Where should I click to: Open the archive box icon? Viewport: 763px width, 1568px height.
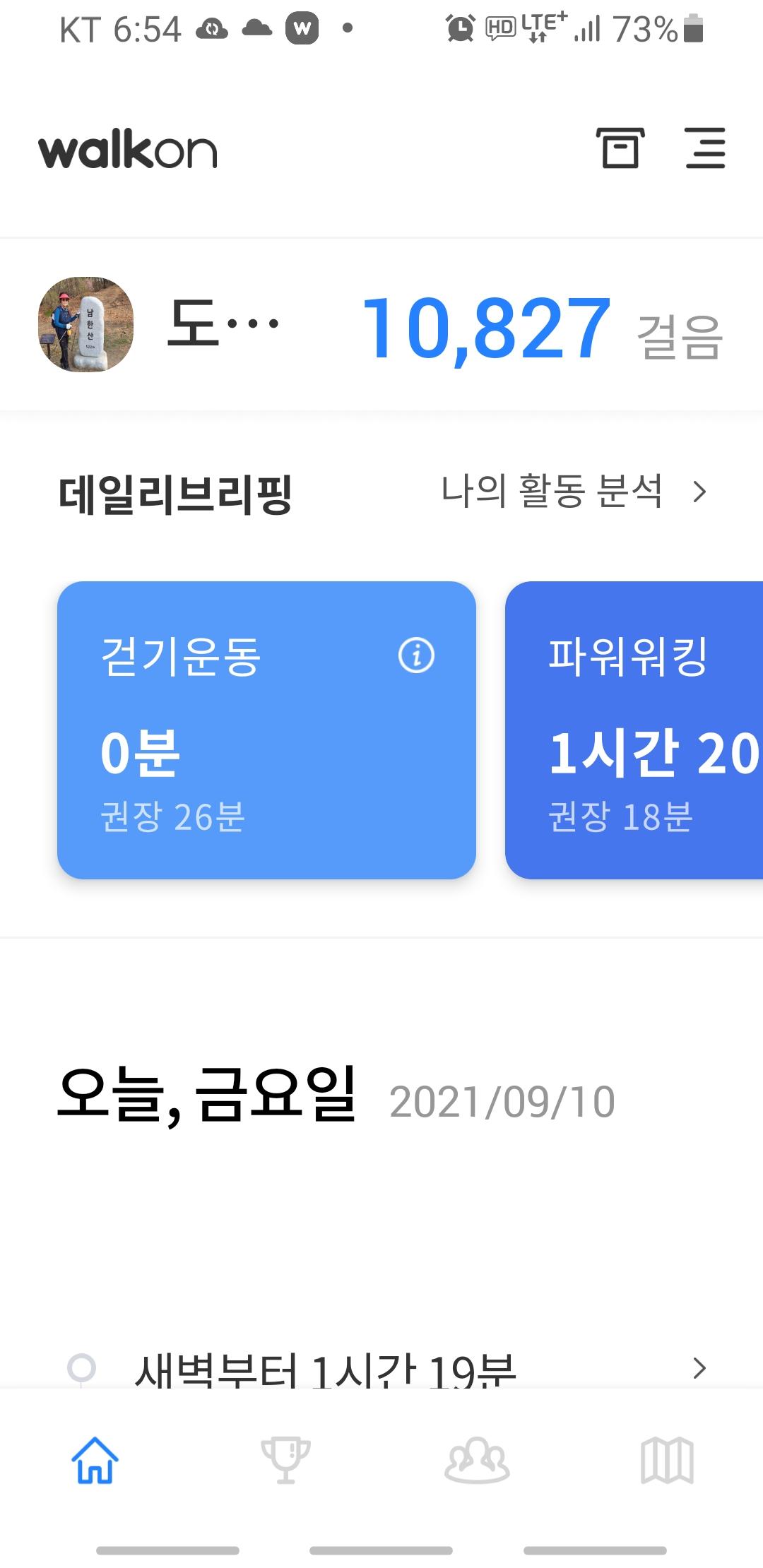pyautogui.click(x=620, y=148)
